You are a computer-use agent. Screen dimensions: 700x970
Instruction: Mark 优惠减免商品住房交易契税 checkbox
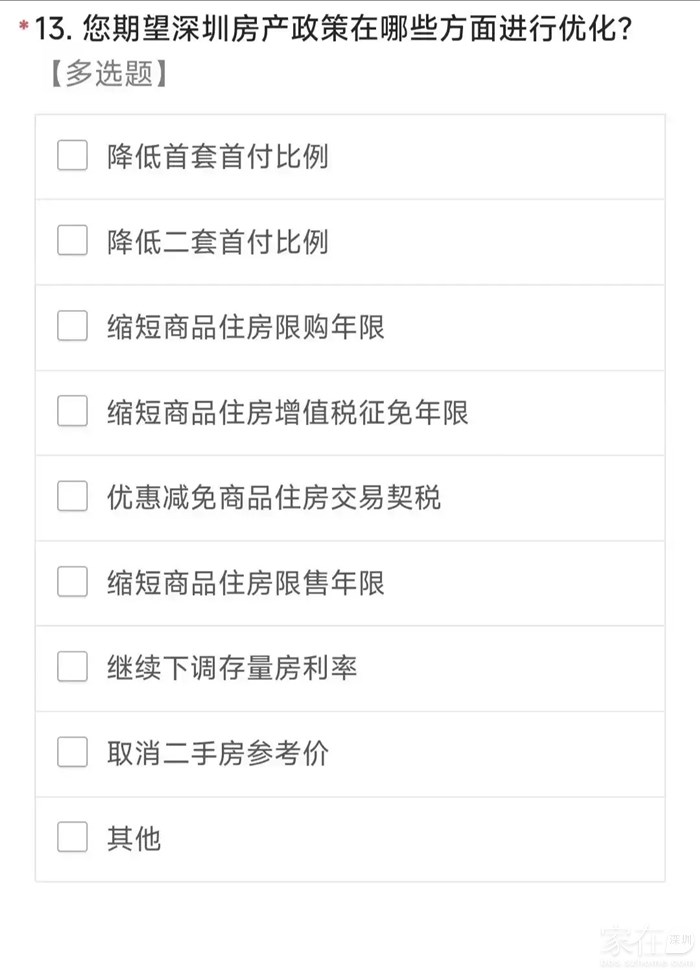pos(73,496)
